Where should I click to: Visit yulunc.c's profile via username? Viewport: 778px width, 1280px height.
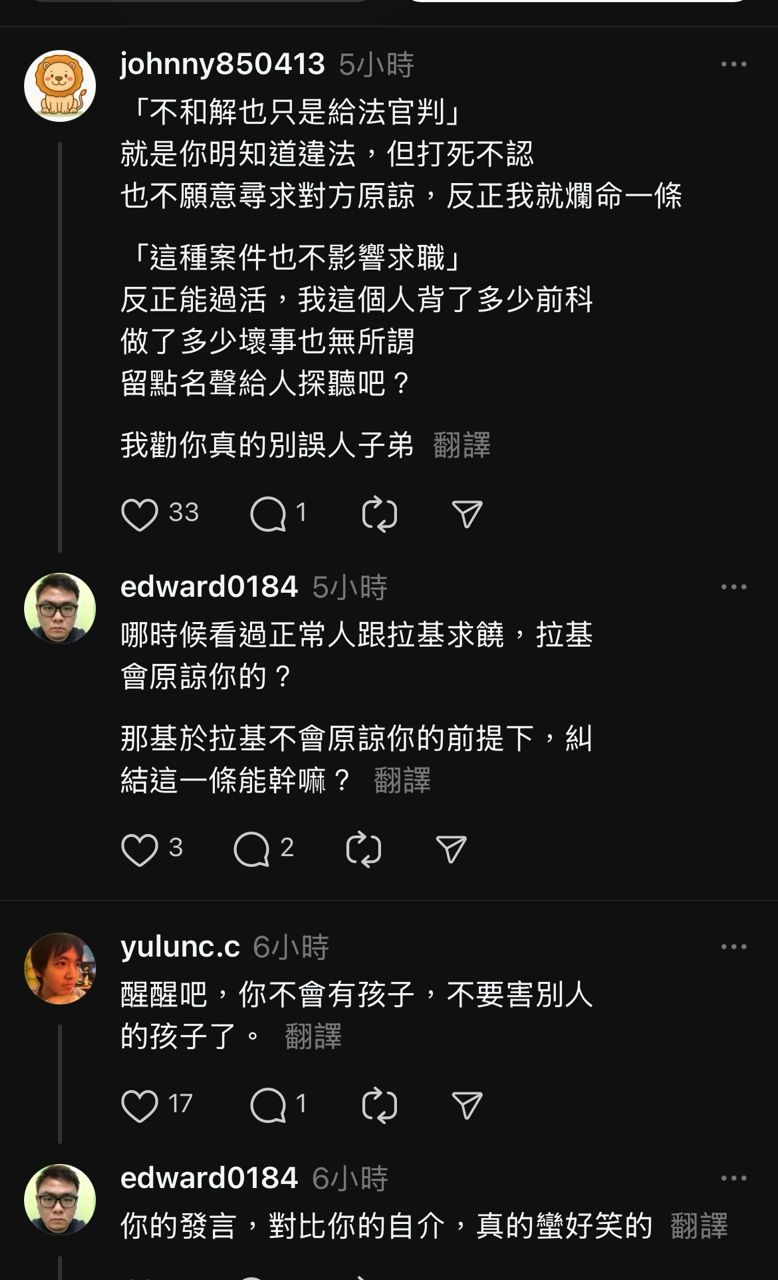(x=180, y=947)
